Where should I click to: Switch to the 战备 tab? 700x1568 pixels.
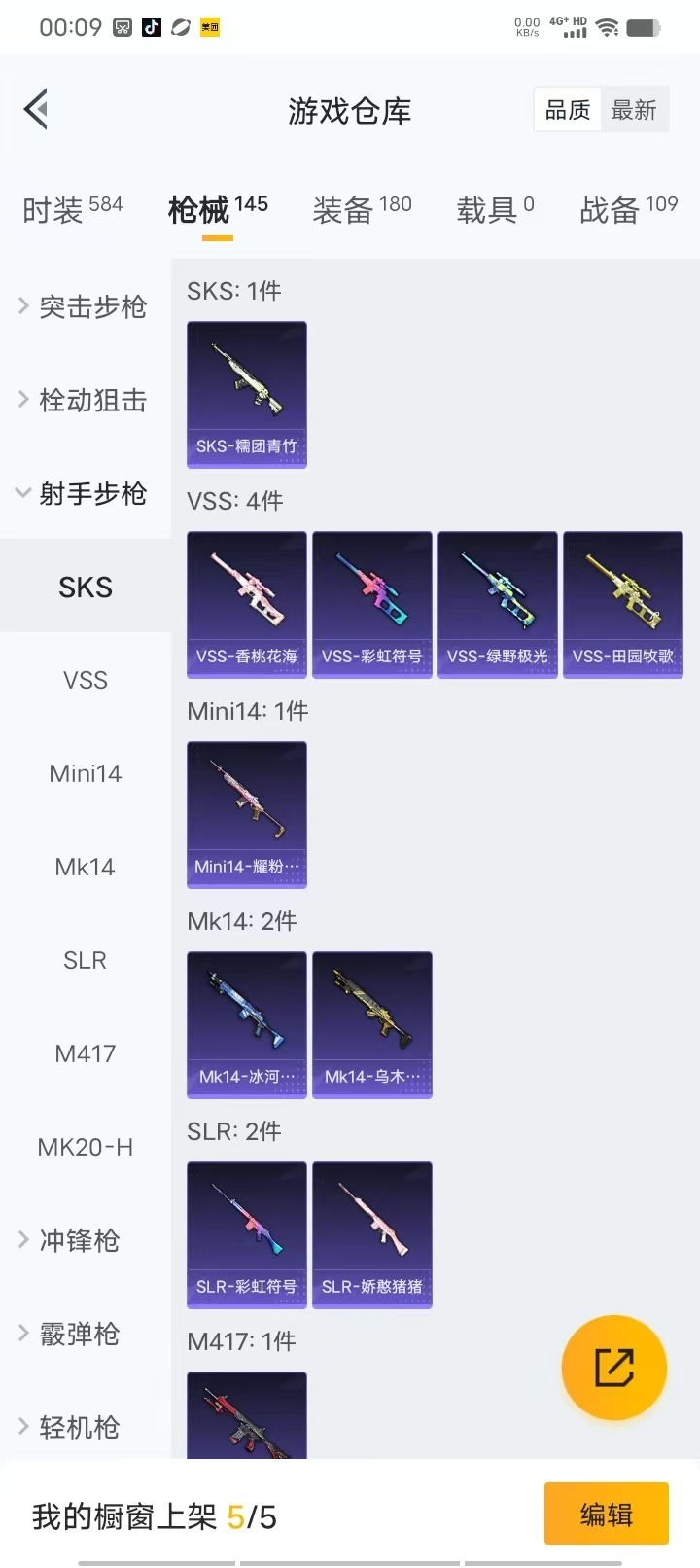point(628,208)
